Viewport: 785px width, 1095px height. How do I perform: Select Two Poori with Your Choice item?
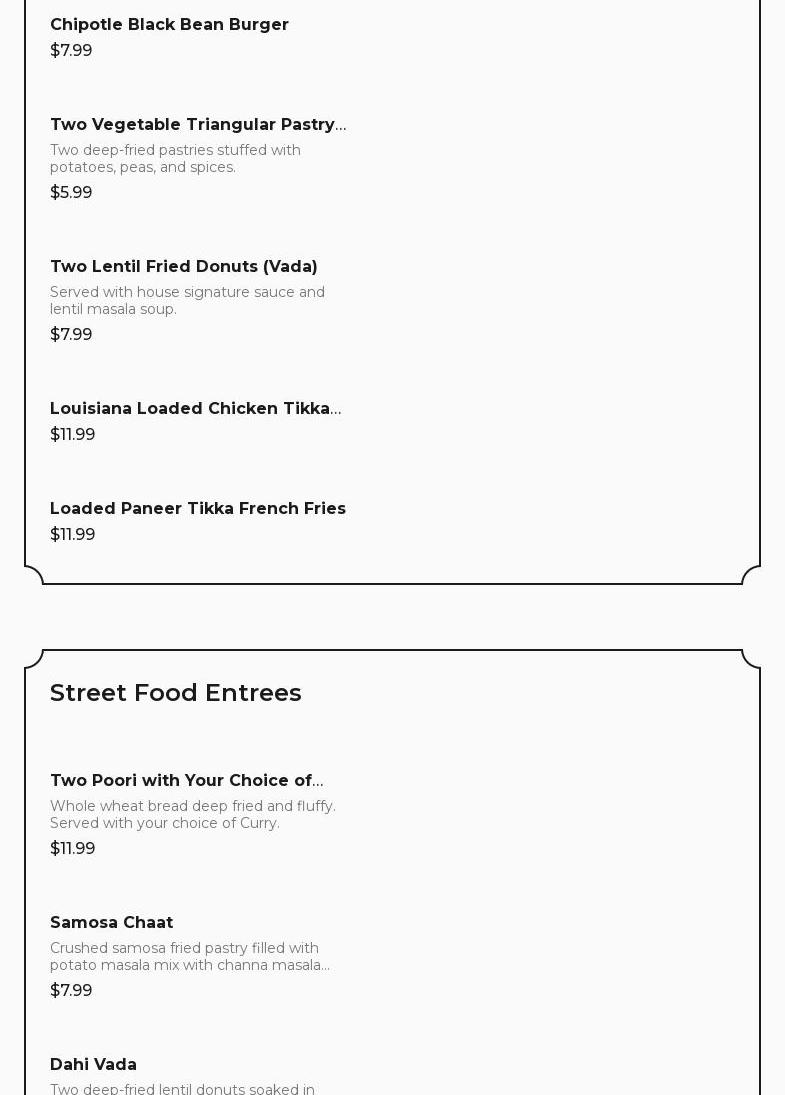186,781
